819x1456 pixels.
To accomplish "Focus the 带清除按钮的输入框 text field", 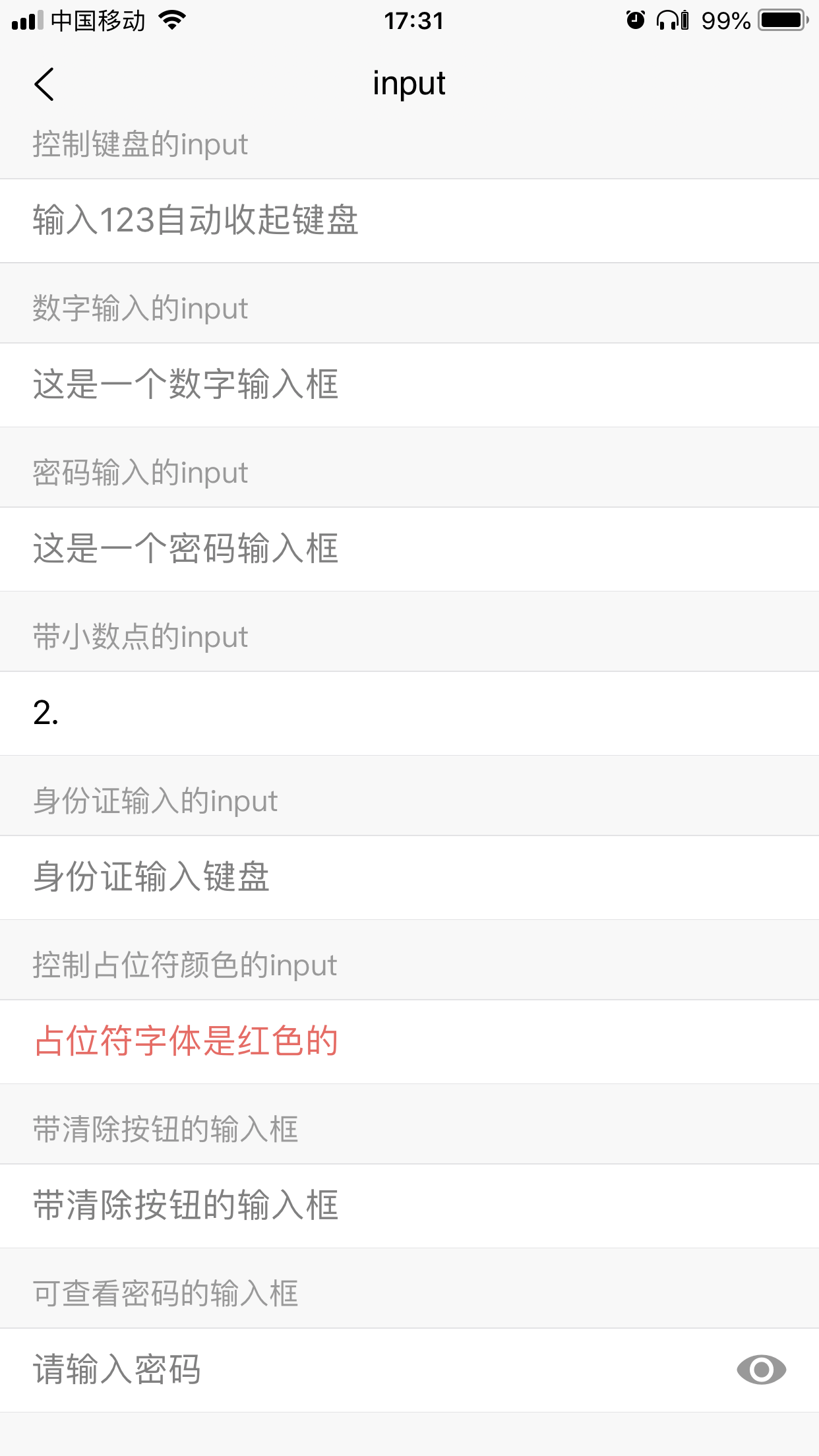I will click(409, 1206).
